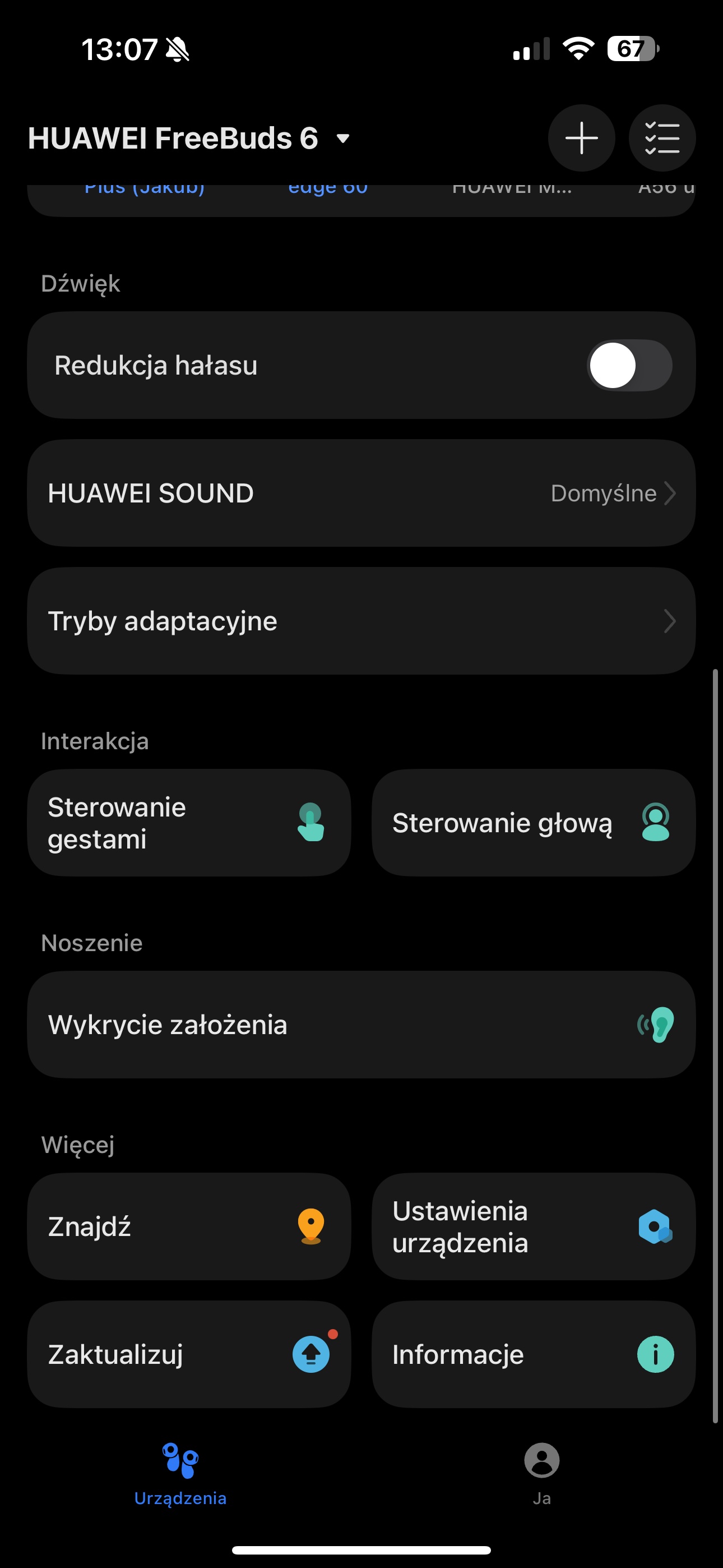Switch to the Ja tab
The height and width of the screenshot is (1568, 723).
tap(541, 1474)
